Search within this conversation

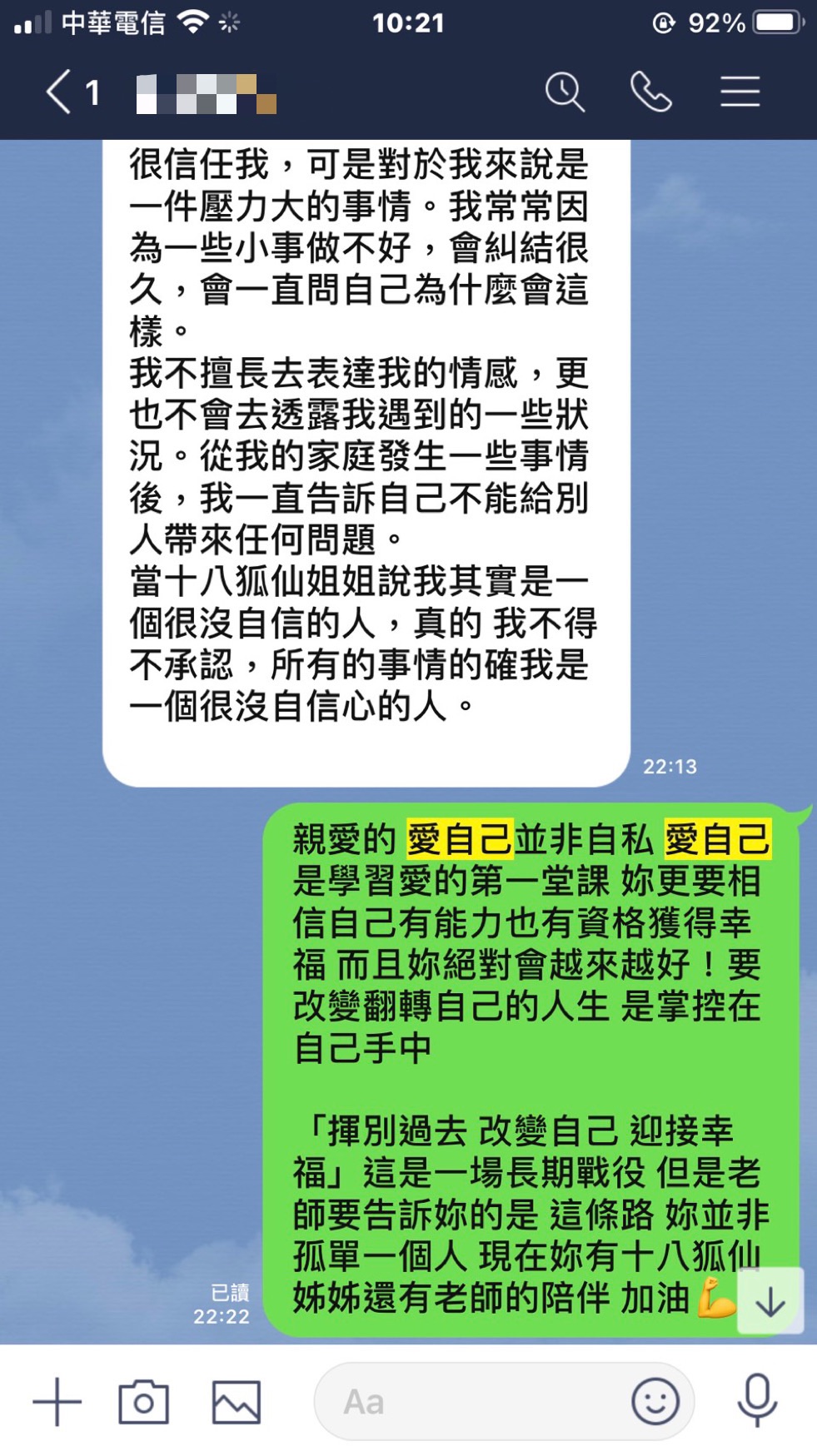coord(565,92)
